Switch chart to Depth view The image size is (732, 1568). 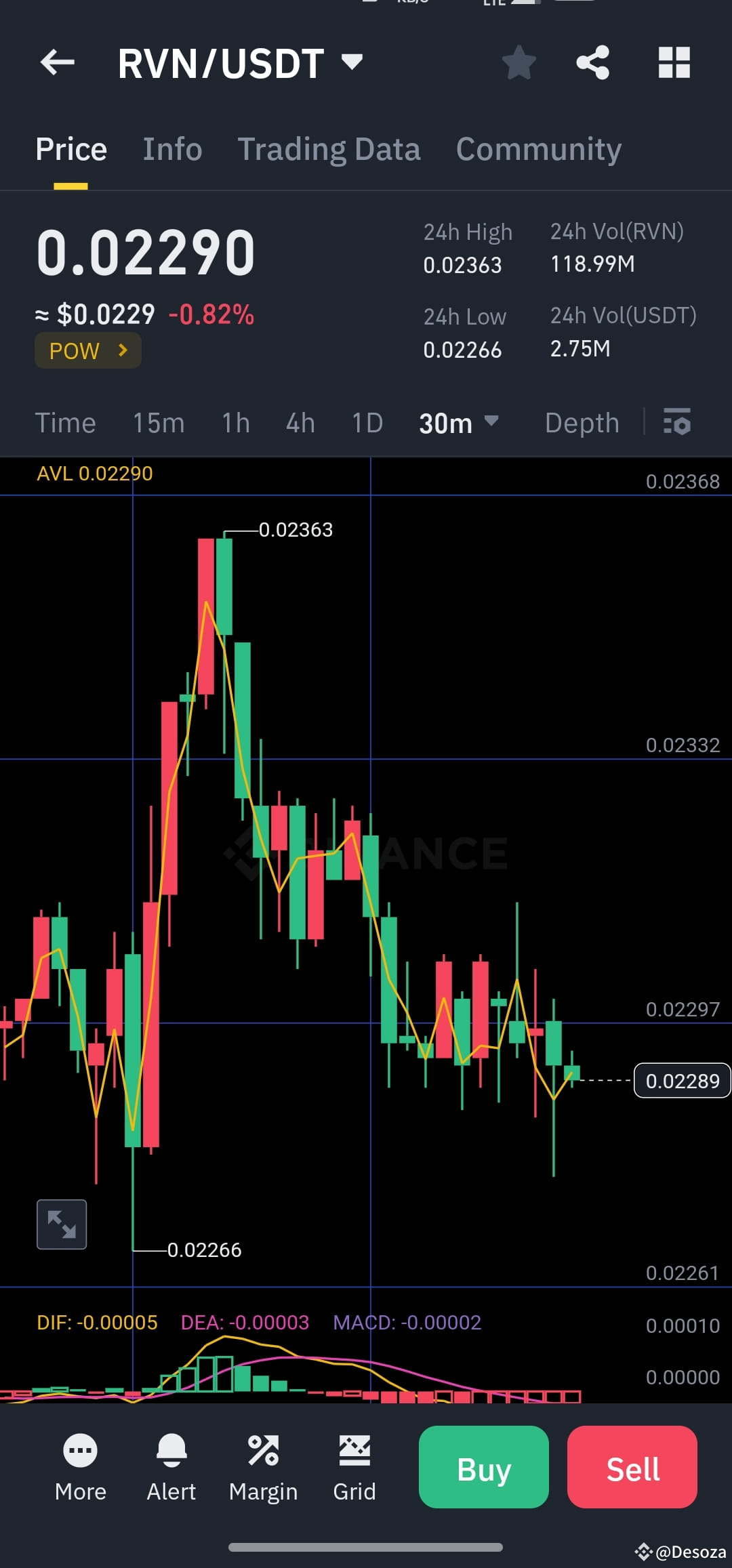pyautogui.click(x=582, y=422)
